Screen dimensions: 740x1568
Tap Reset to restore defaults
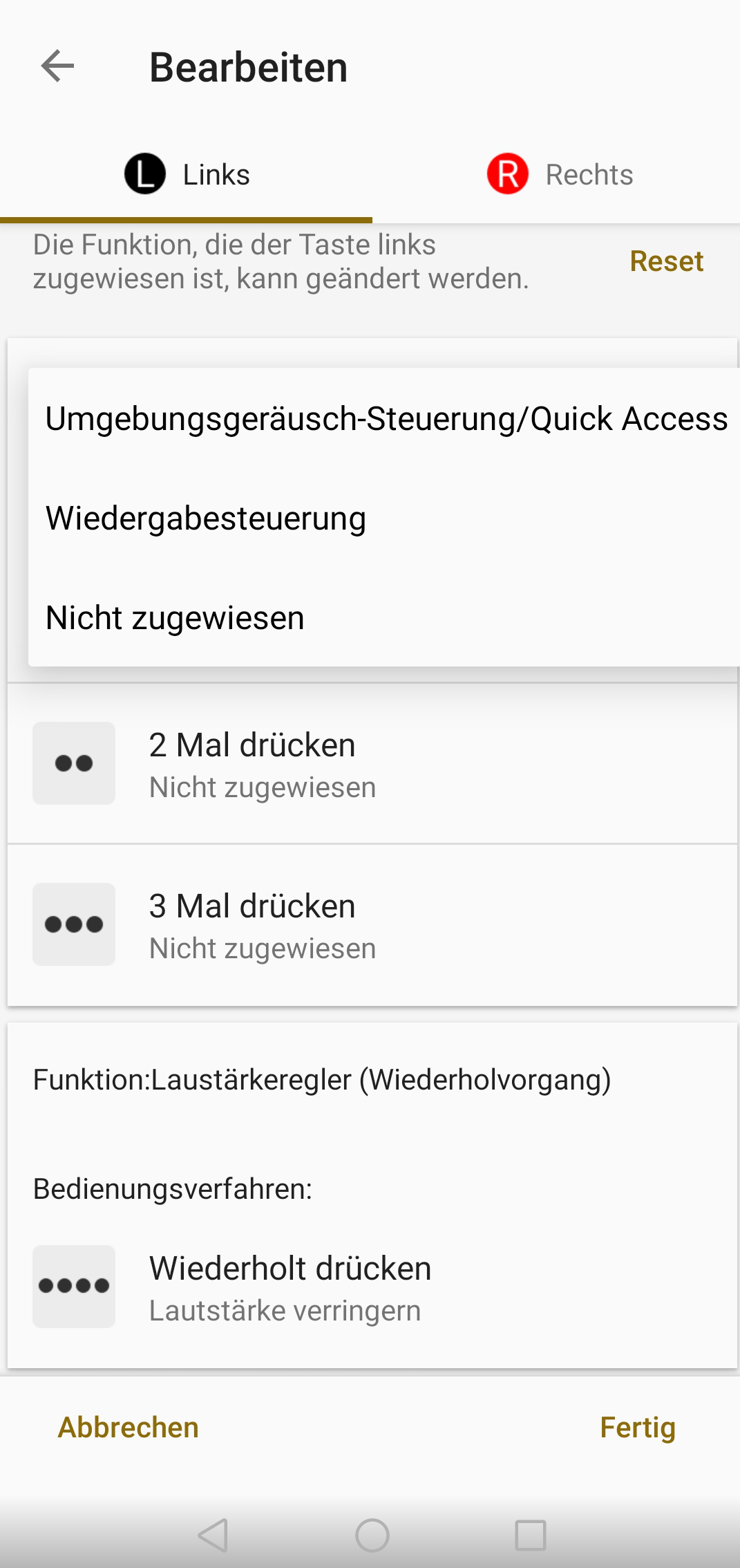click(666, 261)
